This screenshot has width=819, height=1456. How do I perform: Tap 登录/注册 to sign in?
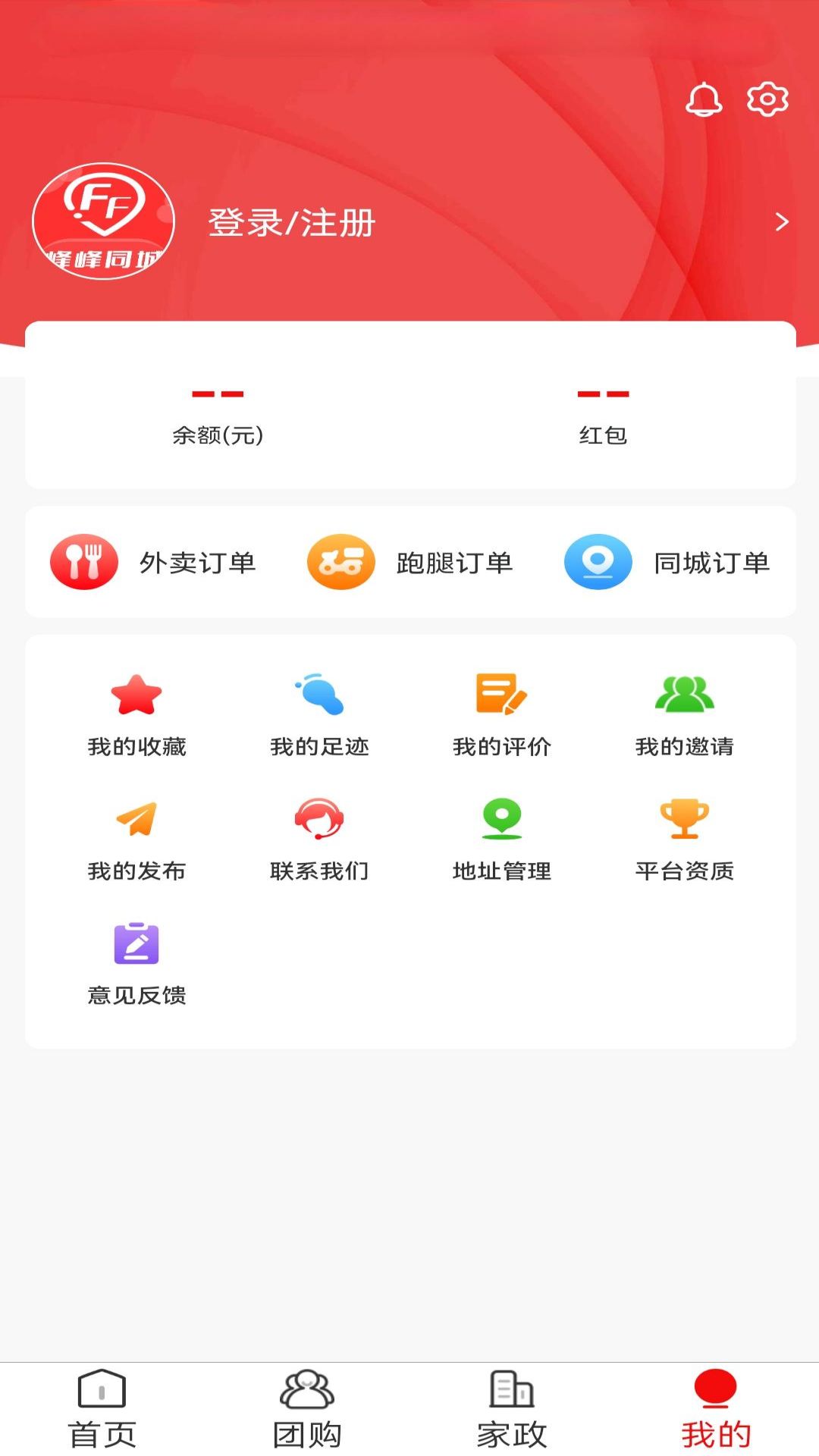click(x=292, y=223)
